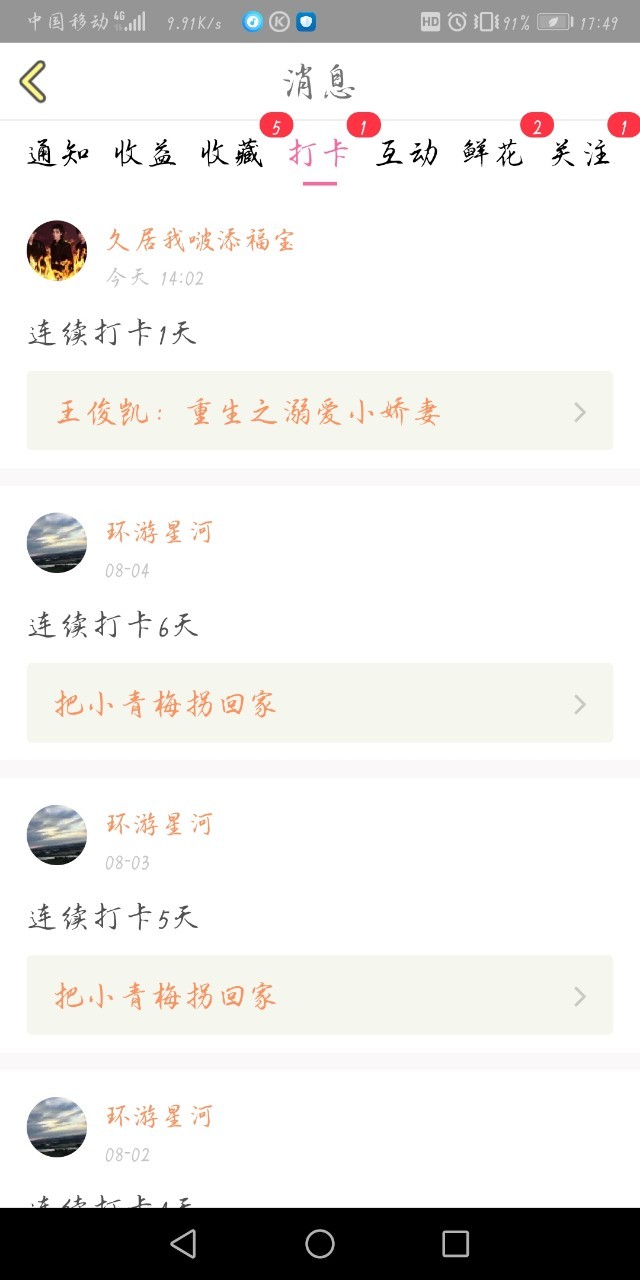Open avatar of 久居我啵添福宝

[x=57, y=251]
